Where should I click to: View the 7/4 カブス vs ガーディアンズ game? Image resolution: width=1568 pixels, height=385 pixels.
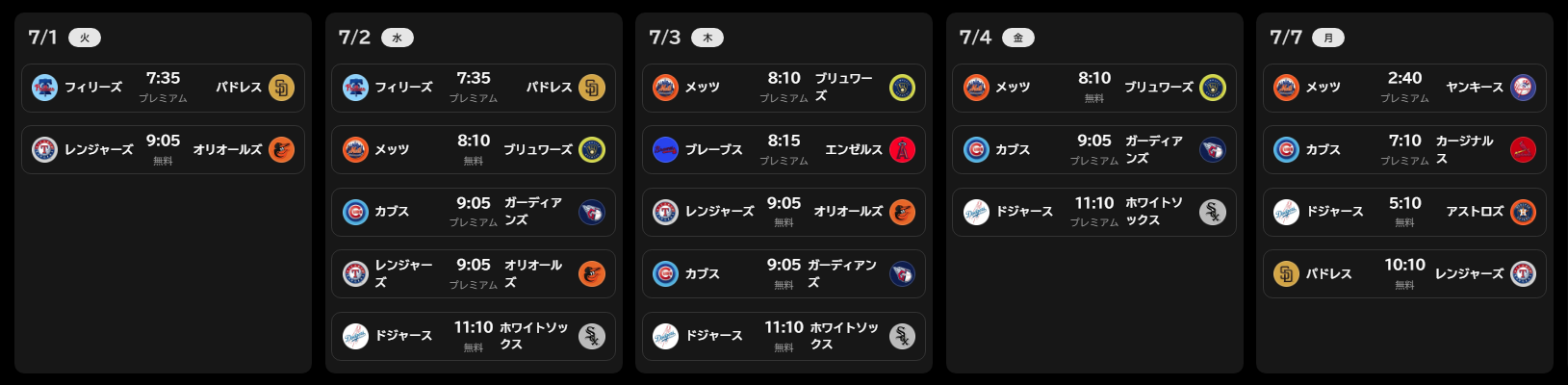(x=1094, y=150)
